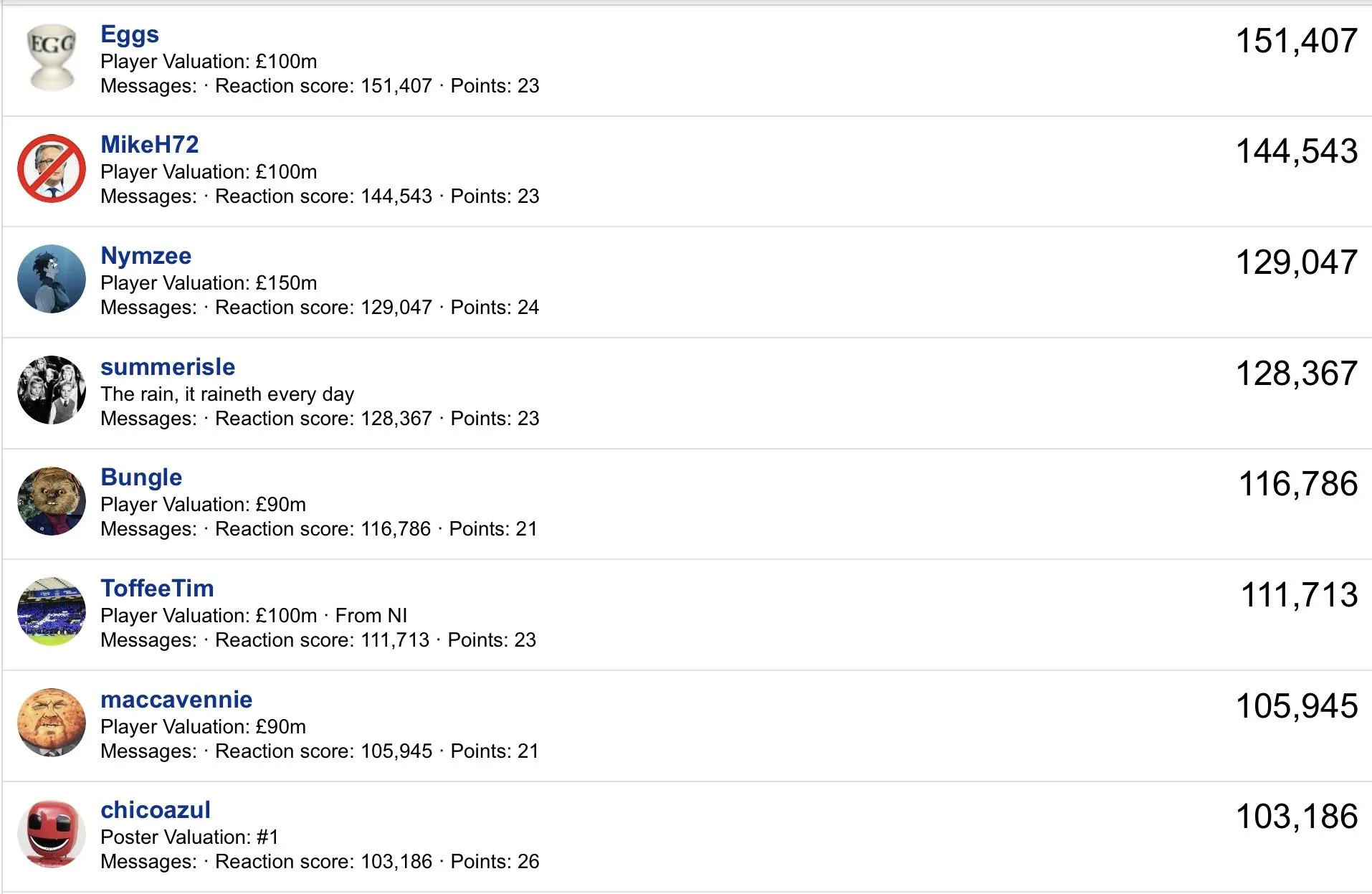
Task: Open Eggs' profile link
Action: pyautogui.click(x=130, y=34)
